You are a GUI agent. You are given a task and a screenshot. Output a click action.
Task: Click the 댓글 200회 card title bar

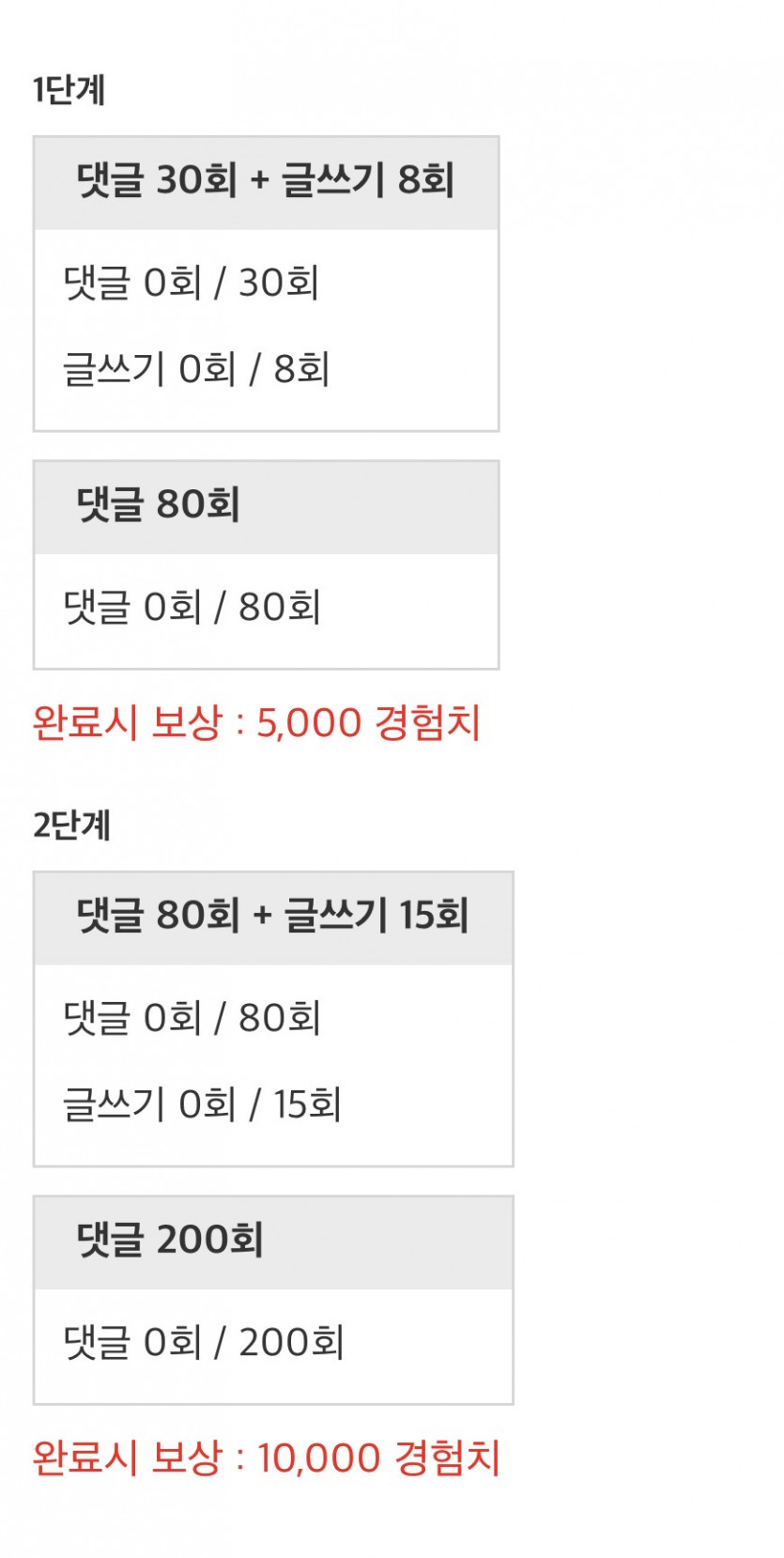coord(272,1240)
